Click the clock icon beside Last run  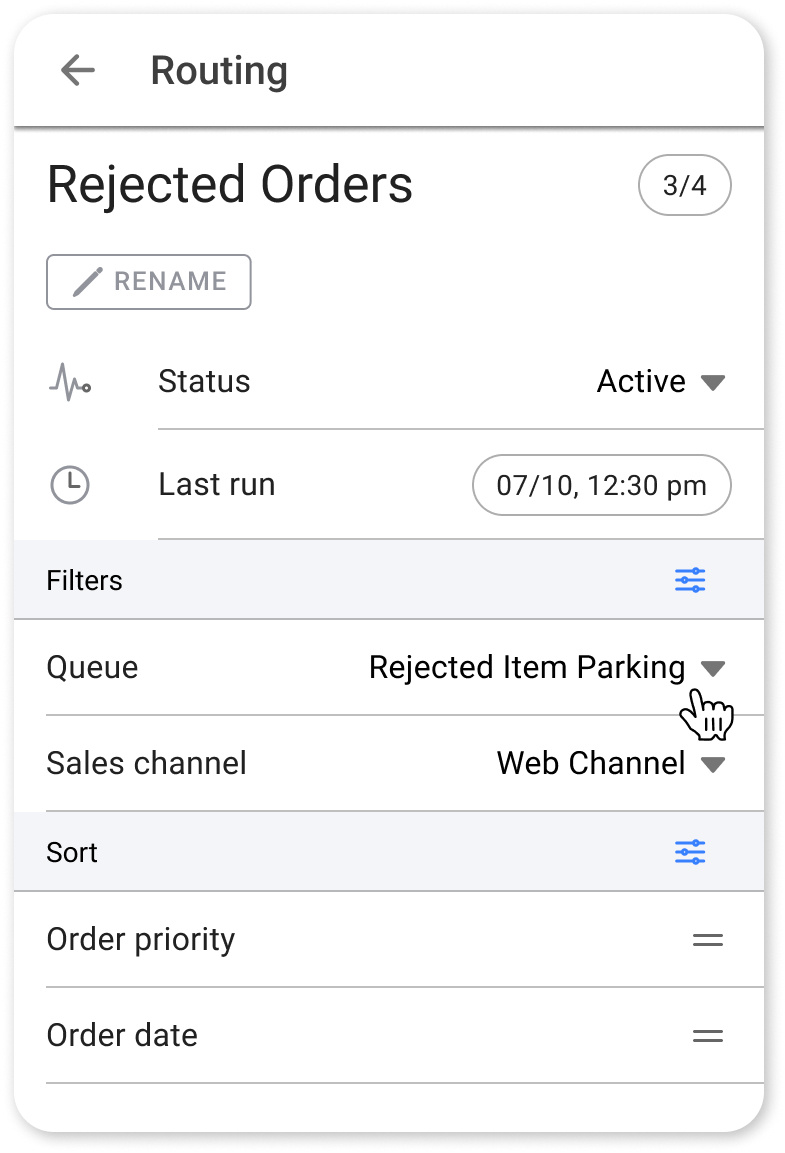(68, 484)
